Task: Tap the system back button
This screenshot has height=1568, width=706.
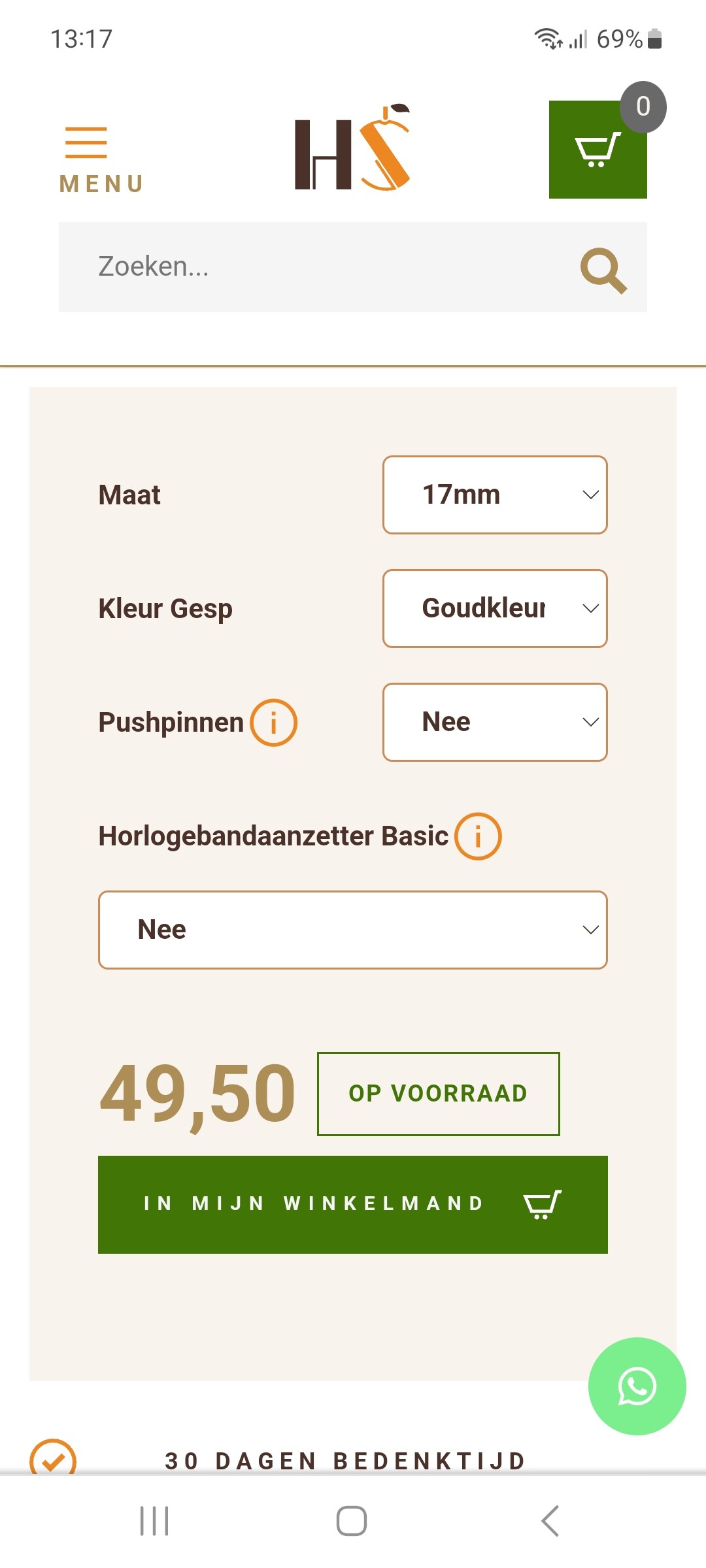Action: 550,1521
